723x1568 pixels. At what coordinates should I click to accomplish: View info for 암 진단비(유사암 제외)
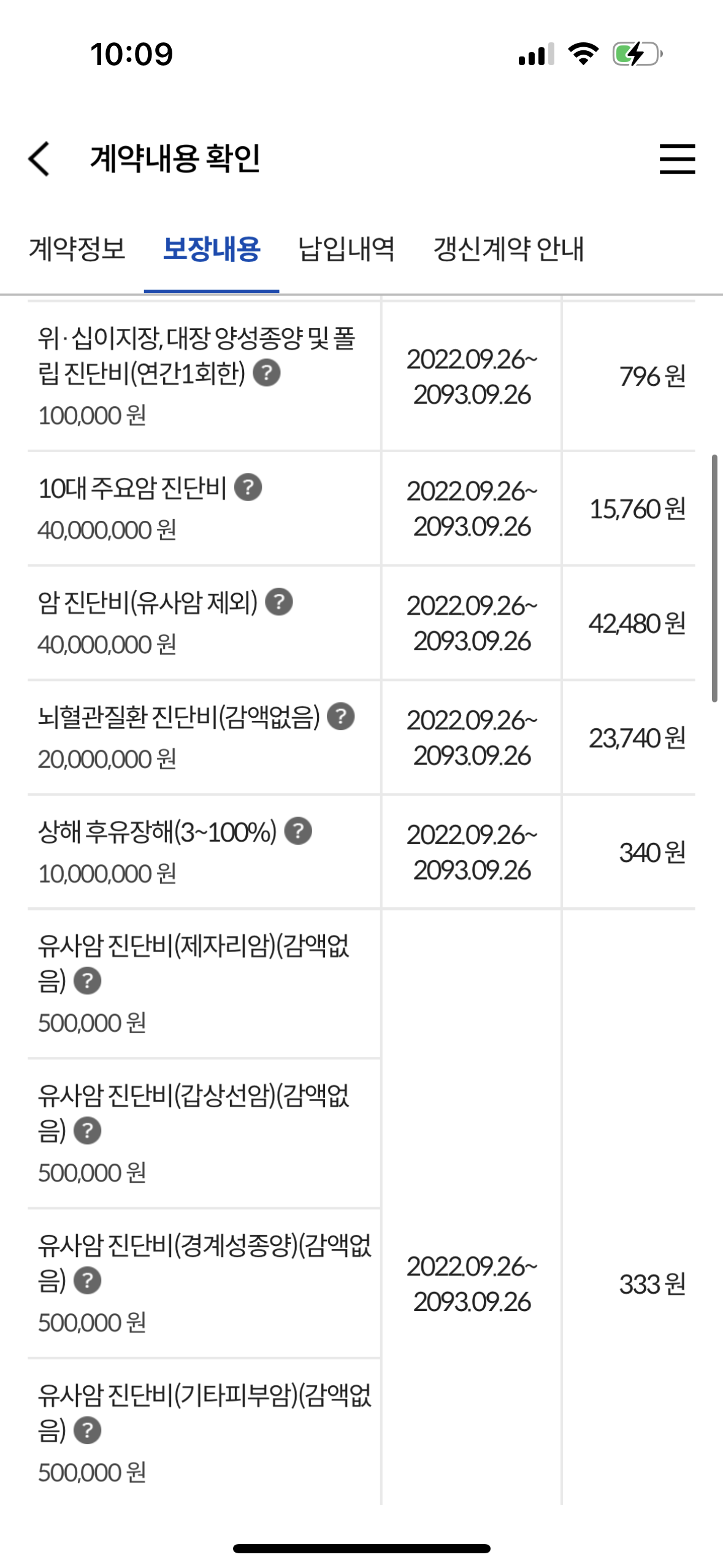279,602
